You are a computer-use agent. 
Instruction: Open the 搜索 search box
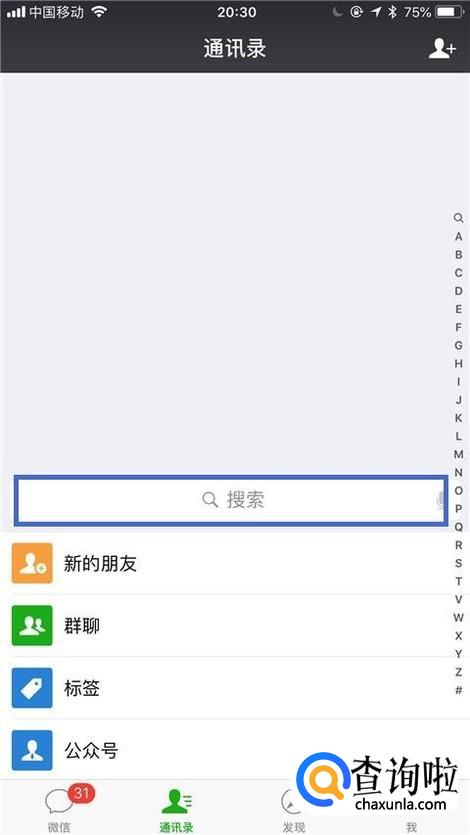[230, 500]
